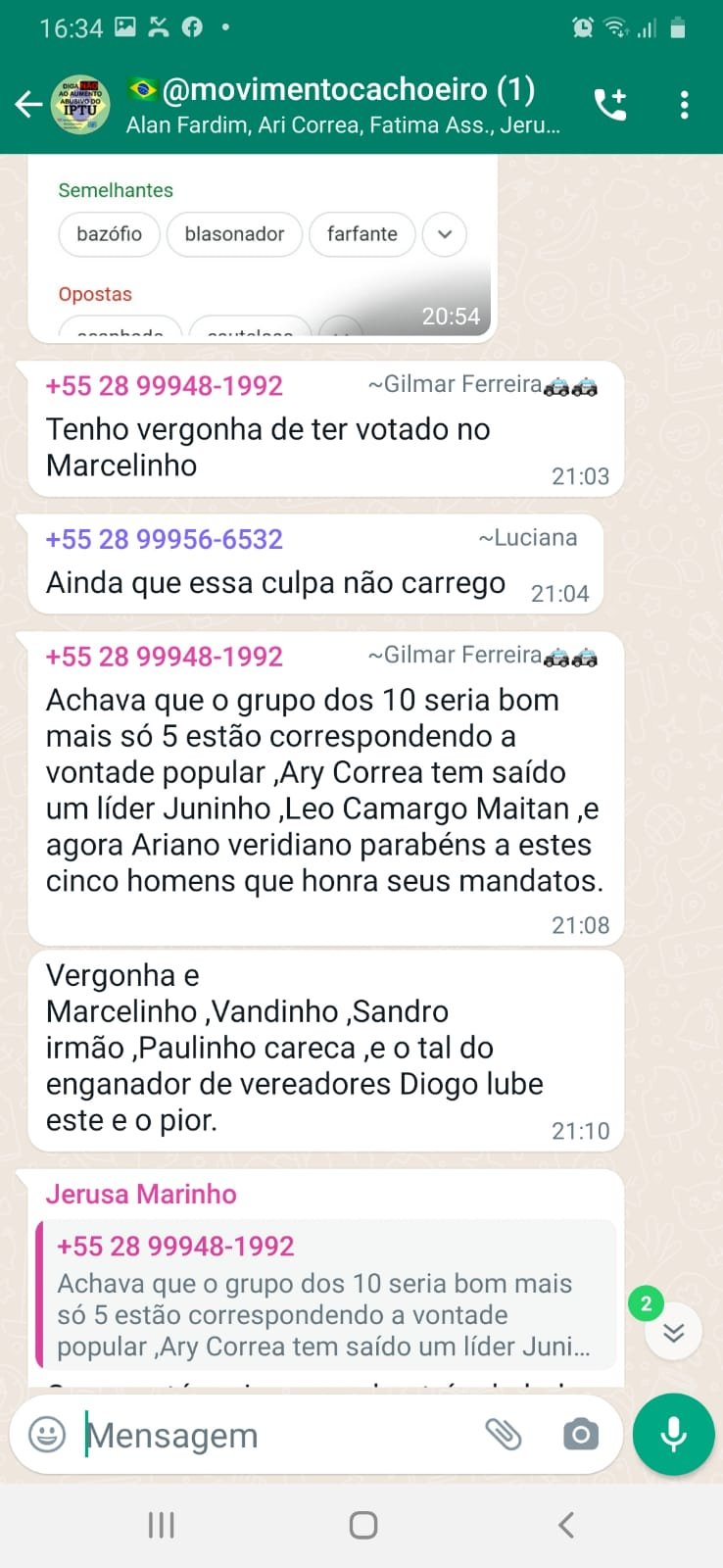Open the quoted message in Jerusa Marinho's reply

[x=325, y=1296]
